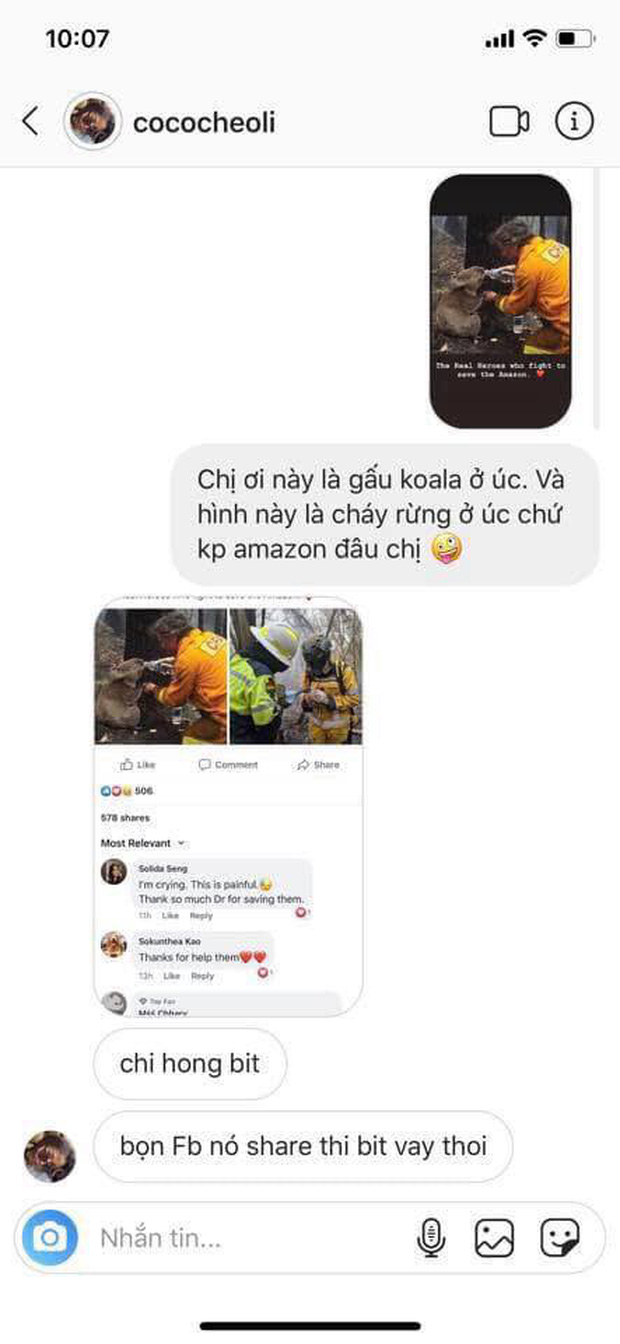Open the sticker picker

(x=560, y=1239)
